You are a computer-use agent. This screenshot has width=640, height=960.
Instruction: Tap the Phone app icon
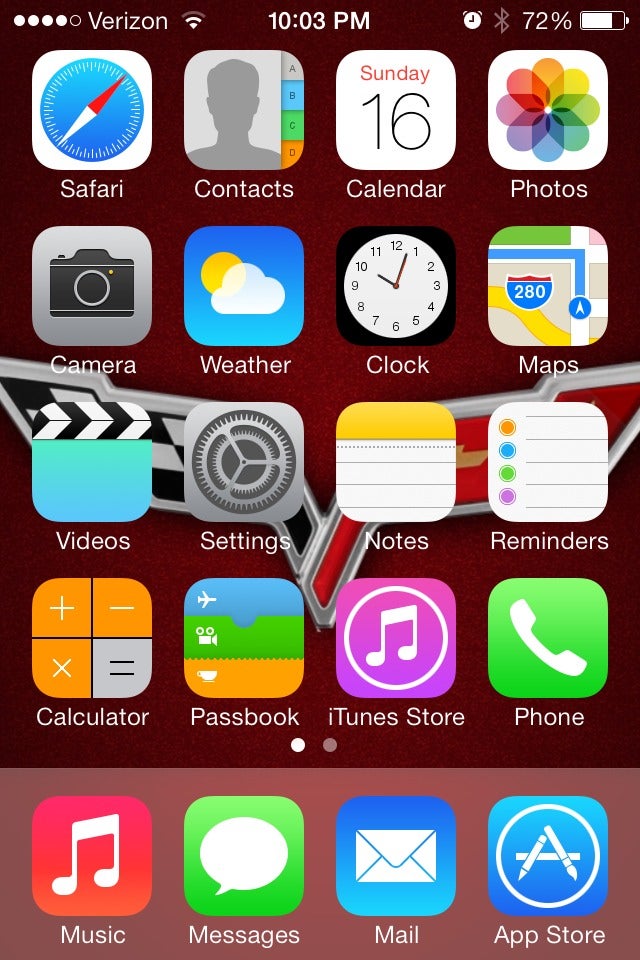(548, 638)
